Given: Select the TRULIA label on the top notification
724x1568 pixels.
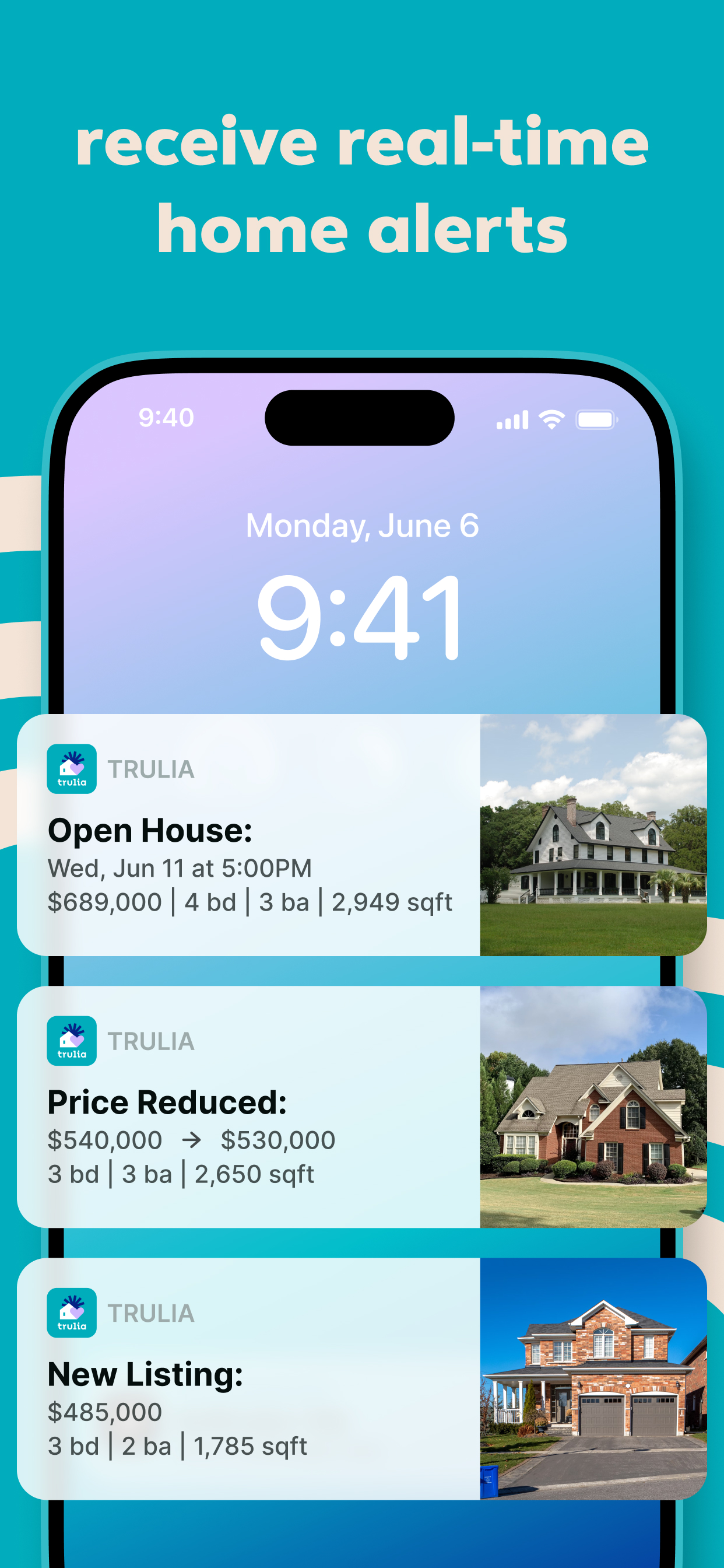Looking at the screenshot, I should [x=150, y=770].
